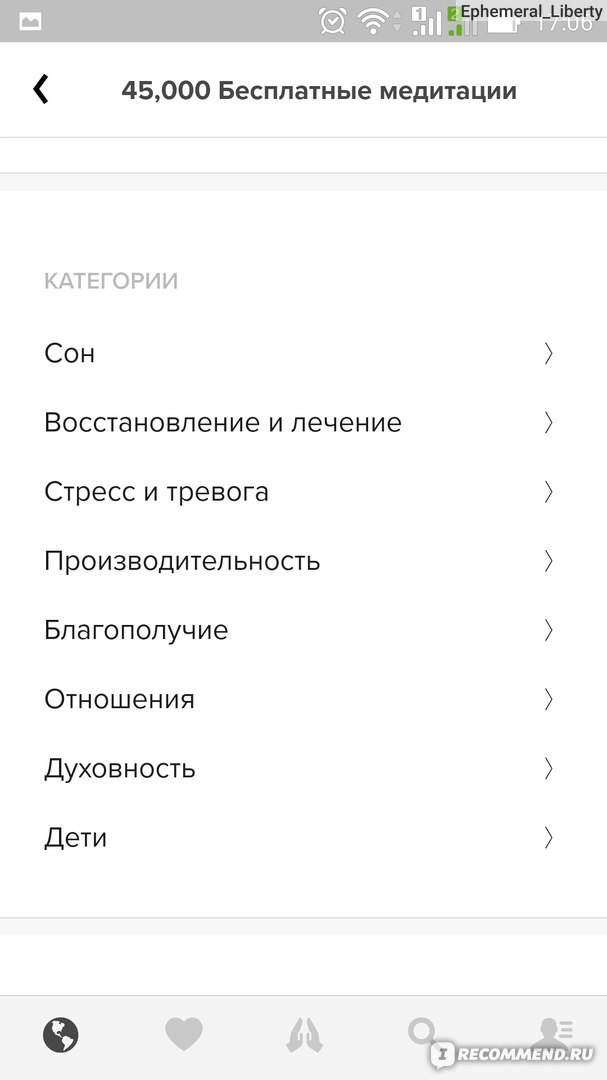Image resolution: width=607 pixels, height=1080 pixels.
Task: Go back using the top-left arrow
Action: [x=41, y=90]
